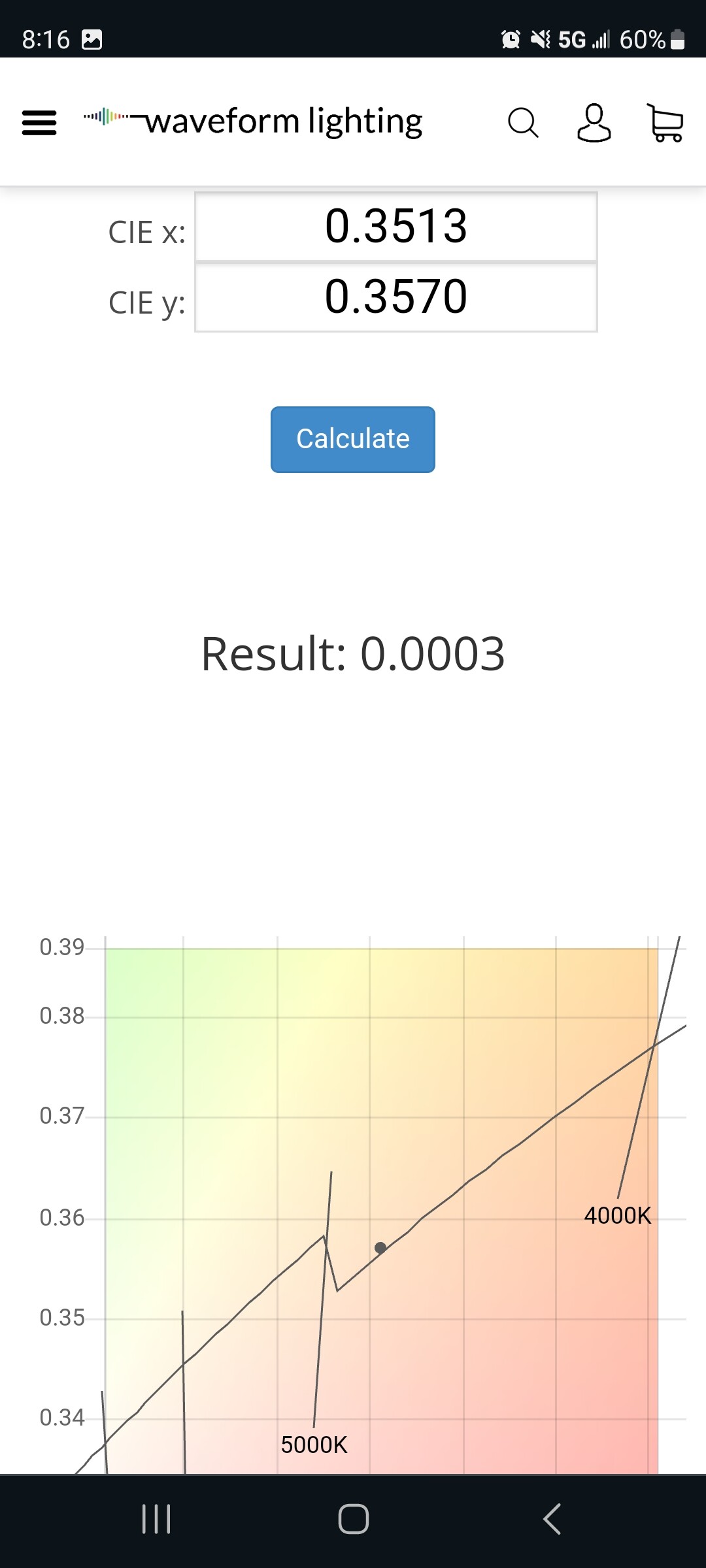The image size is (706, 1568).
Task: Edit the CIE x value field
Action: point(396,227)
